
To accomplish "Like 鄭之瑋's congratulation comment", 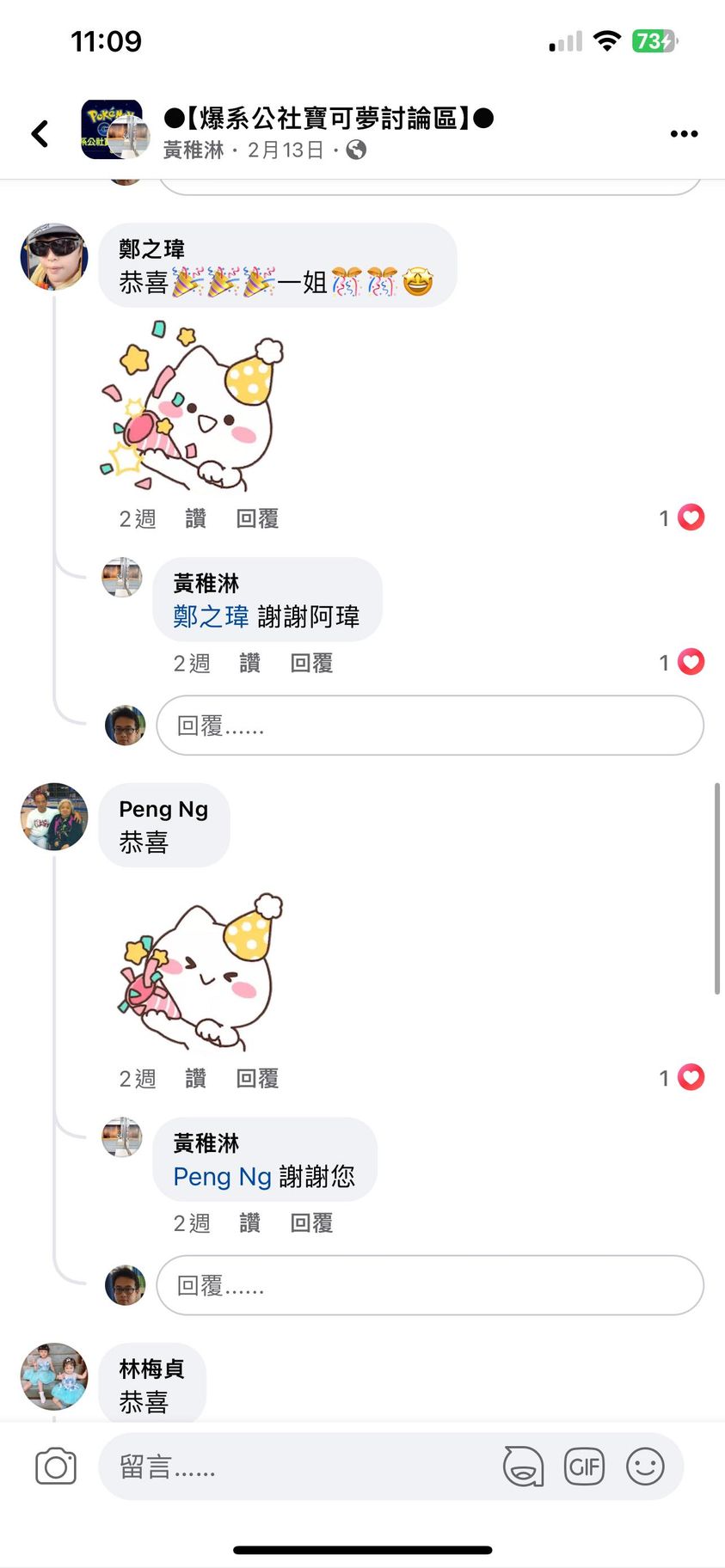I will click(x=195, y=518).
